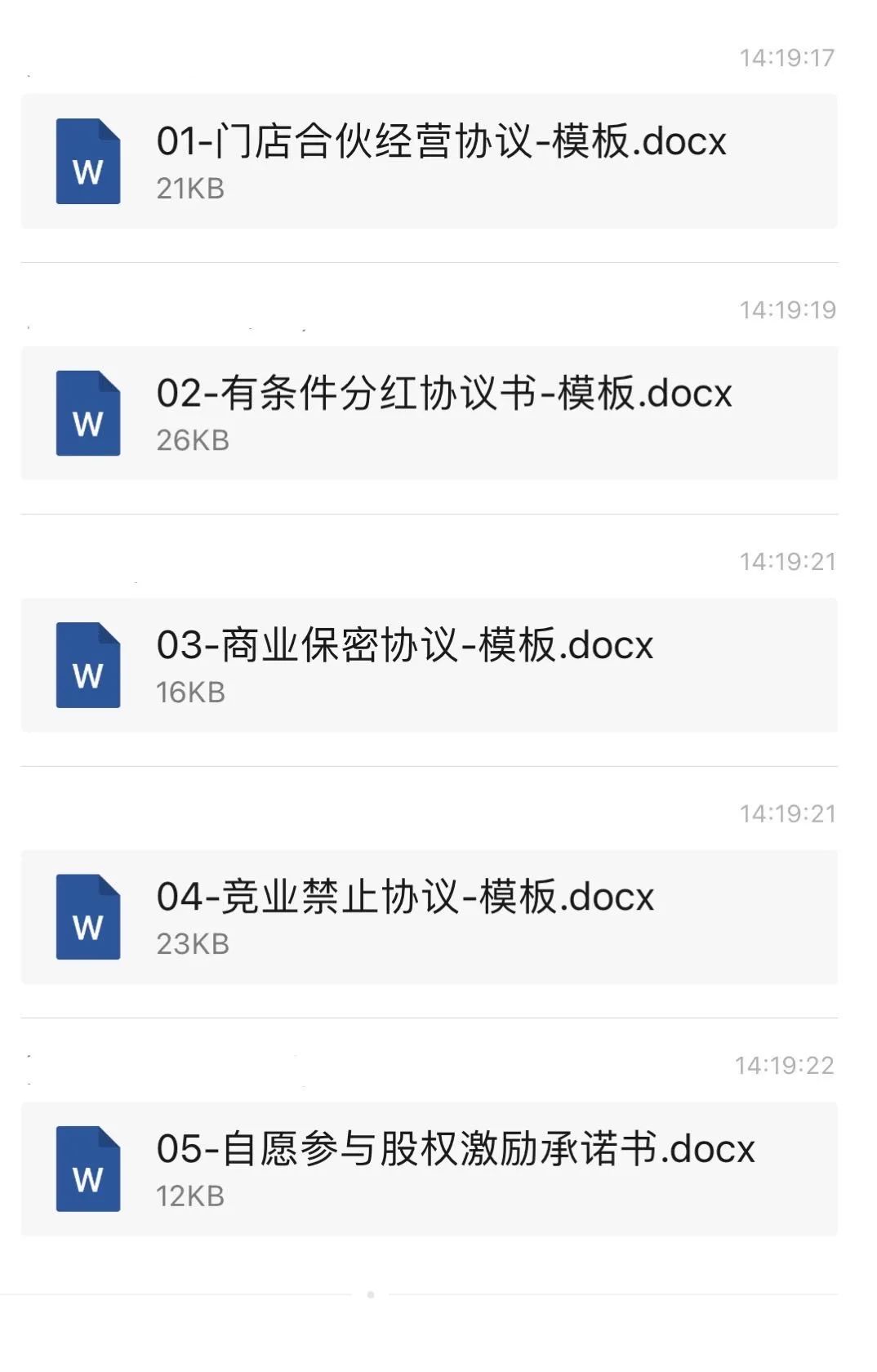Select the 03-商业保密协议 message bubble
This screenshot has height=1372, width=877.
[429, 666]
